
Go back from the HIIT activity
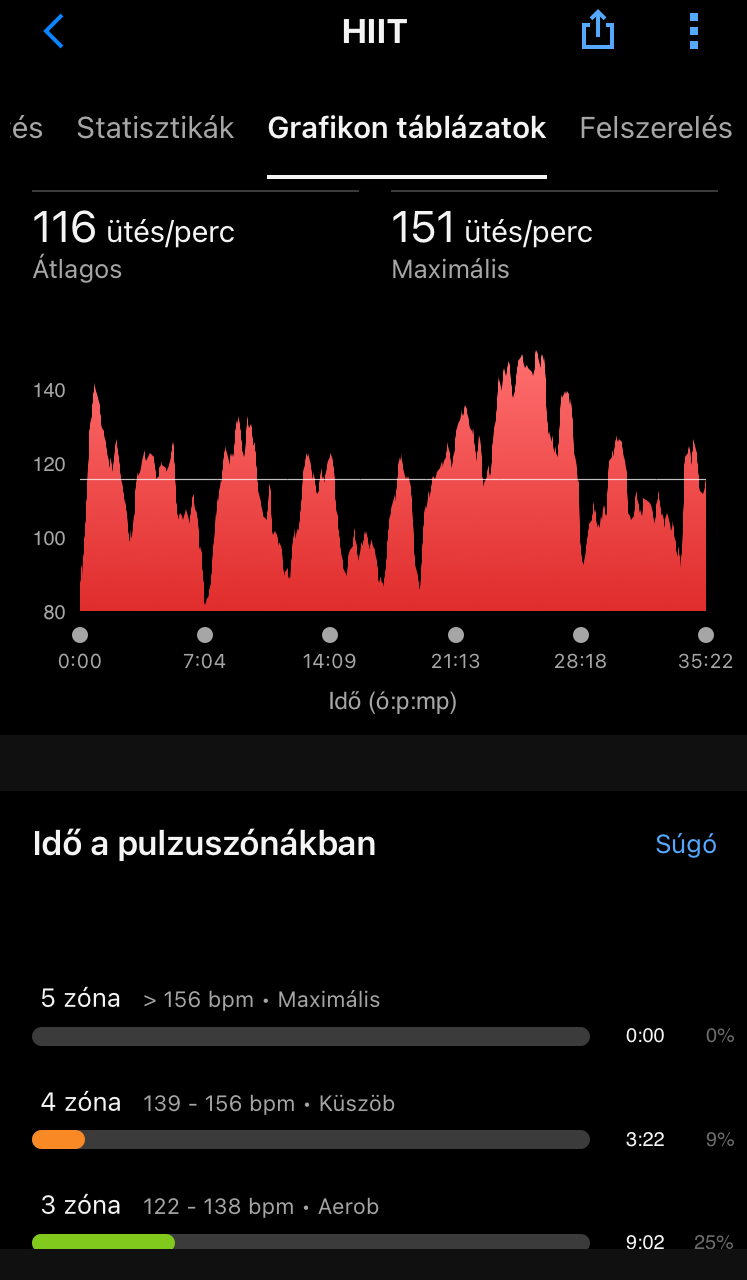pos(53,32)
